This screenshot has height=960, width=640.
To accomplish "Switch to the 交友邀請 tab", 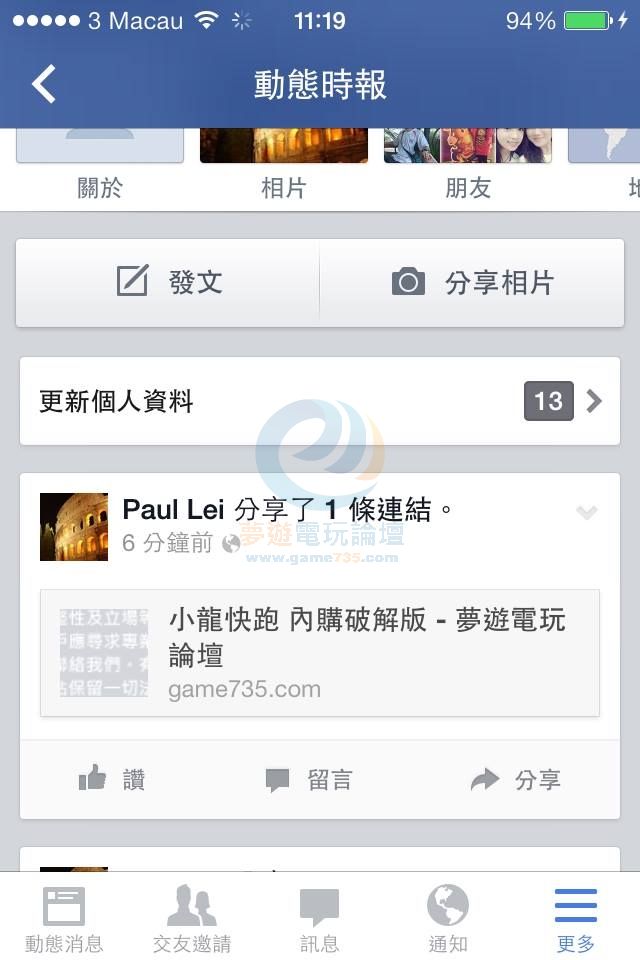I will tap(192, 918).
